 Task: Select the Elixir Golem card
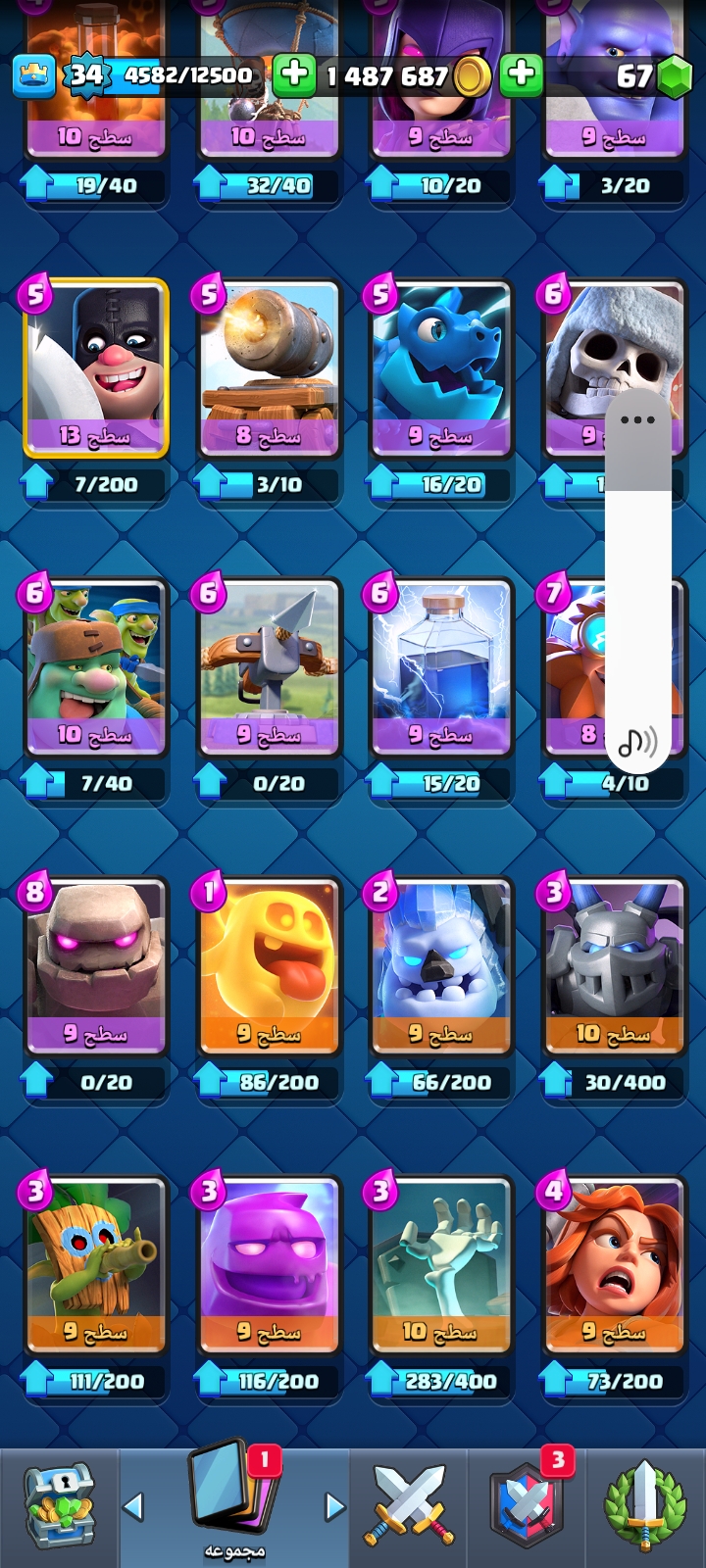click(x=269, y=1264)
